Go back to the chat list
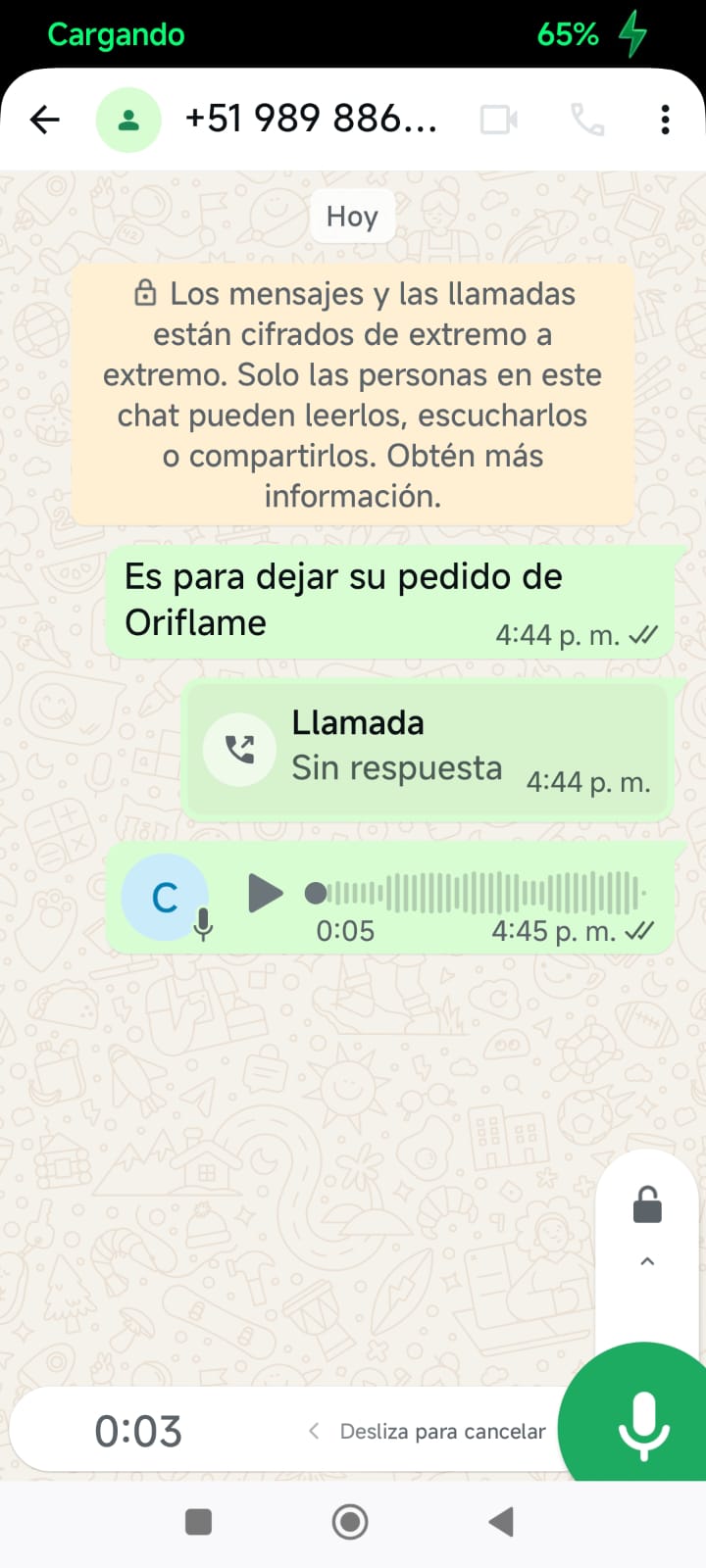706x1568 pixels. coord(45,120)
